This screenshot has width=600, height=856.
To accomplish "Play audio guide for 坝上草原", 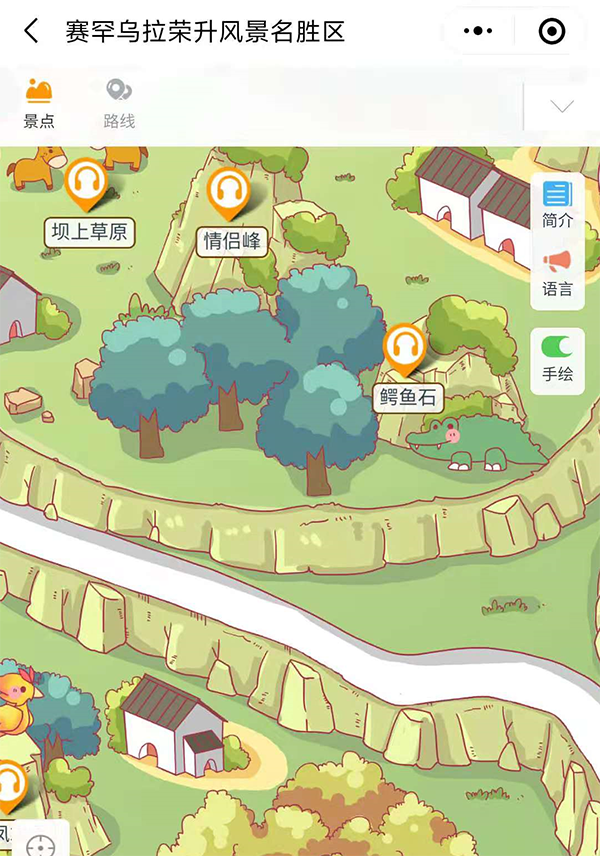I will [x=87, y=183].
